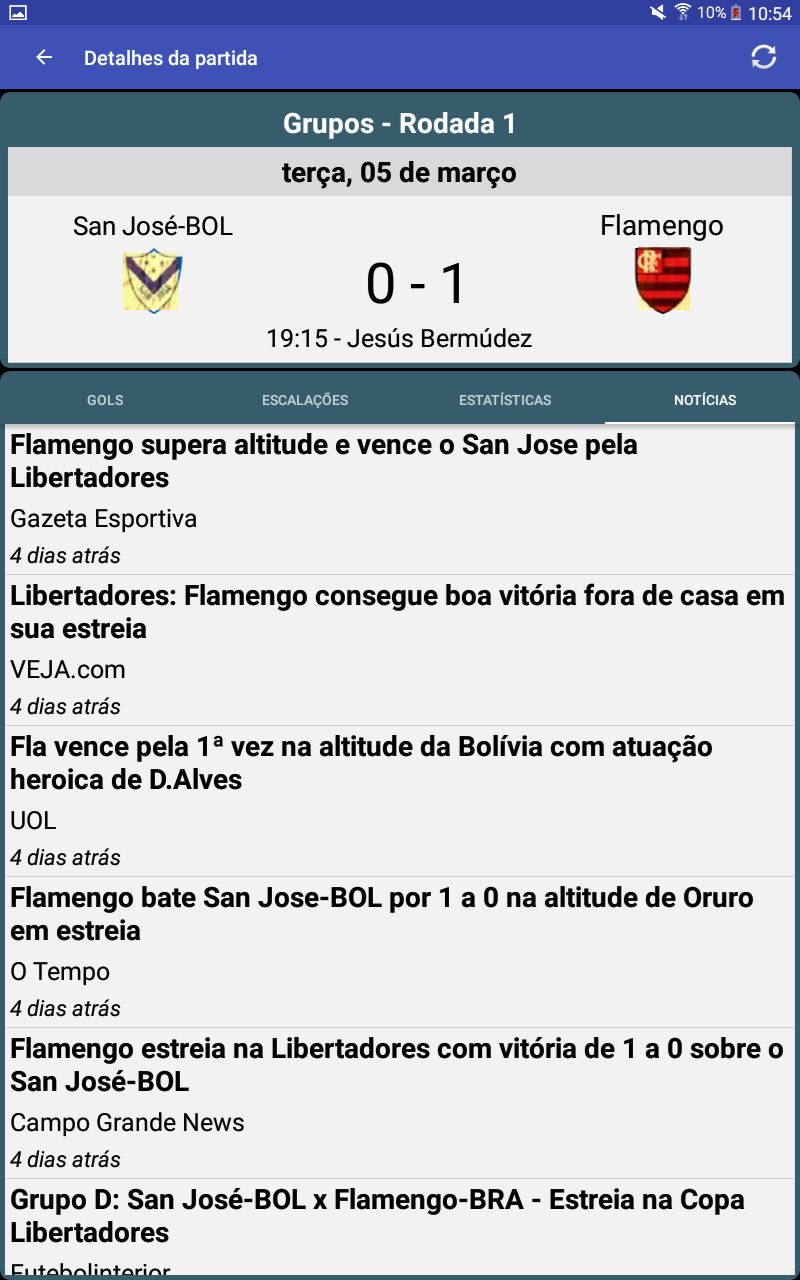Image resolution: width=800 pixels, height=1280 pixels.
Task: Read the Campo Grande News article
Action: click(400, 1103)
